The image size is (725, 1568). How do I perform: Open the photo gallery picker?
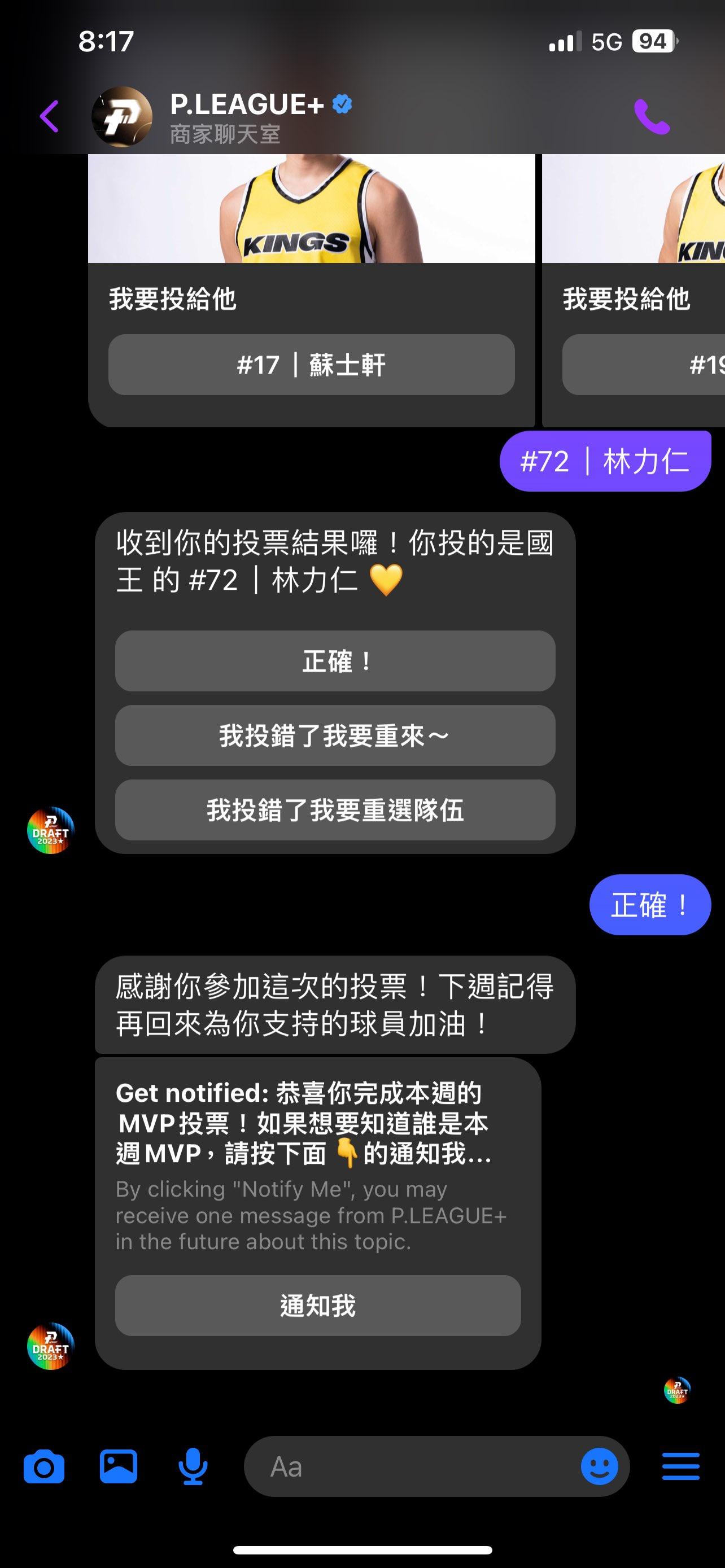118,1467
